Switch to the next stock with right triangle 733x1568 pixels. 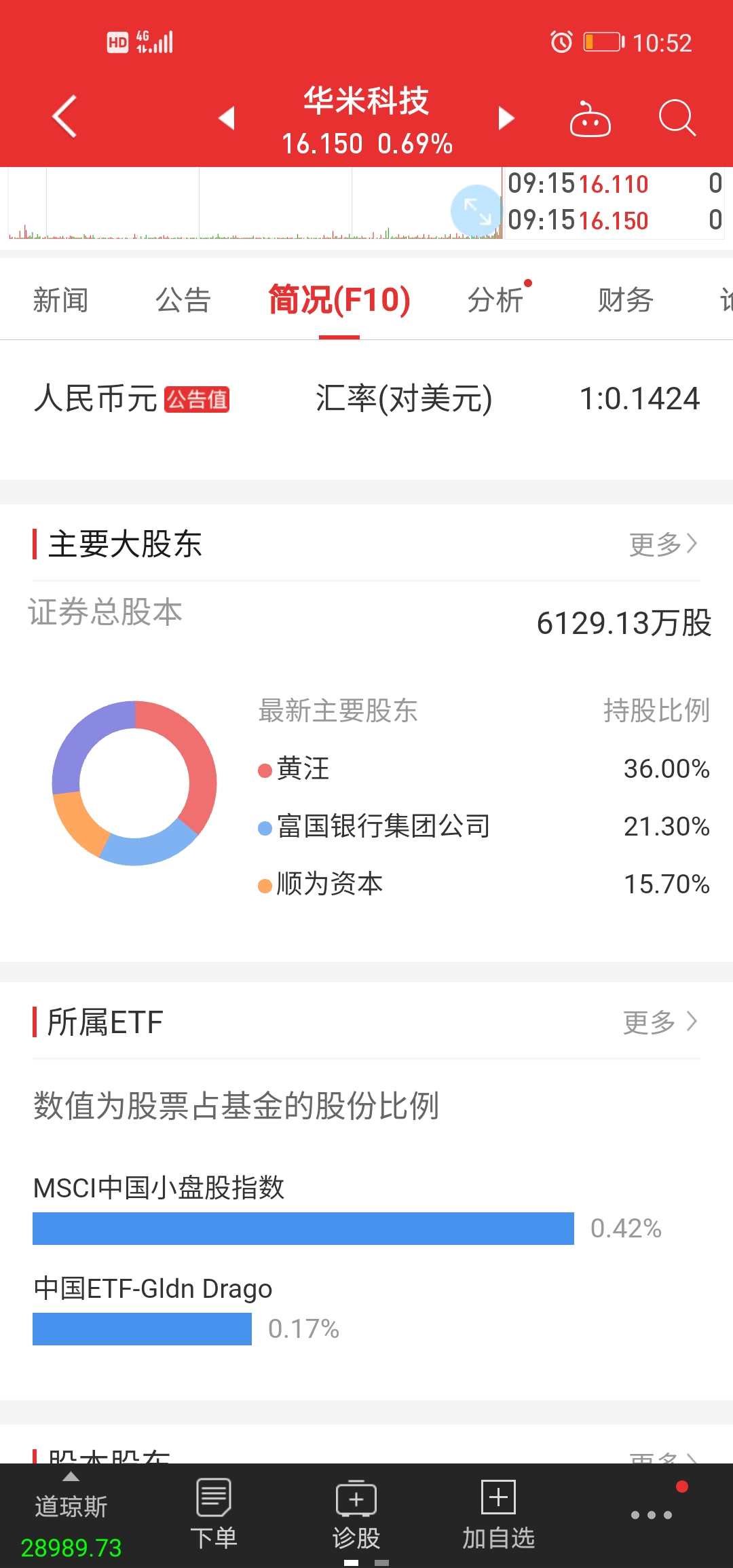point(506,117)
